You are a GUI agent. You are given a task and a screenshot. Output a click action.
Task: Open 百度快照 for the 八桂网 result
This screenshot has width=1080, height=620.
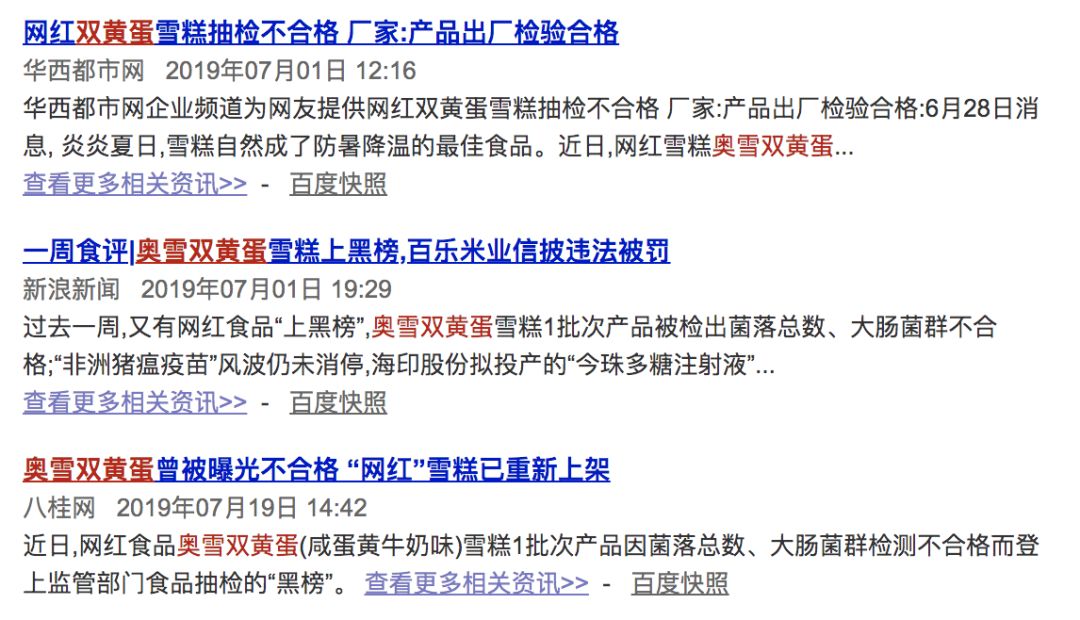pos(680,583)
